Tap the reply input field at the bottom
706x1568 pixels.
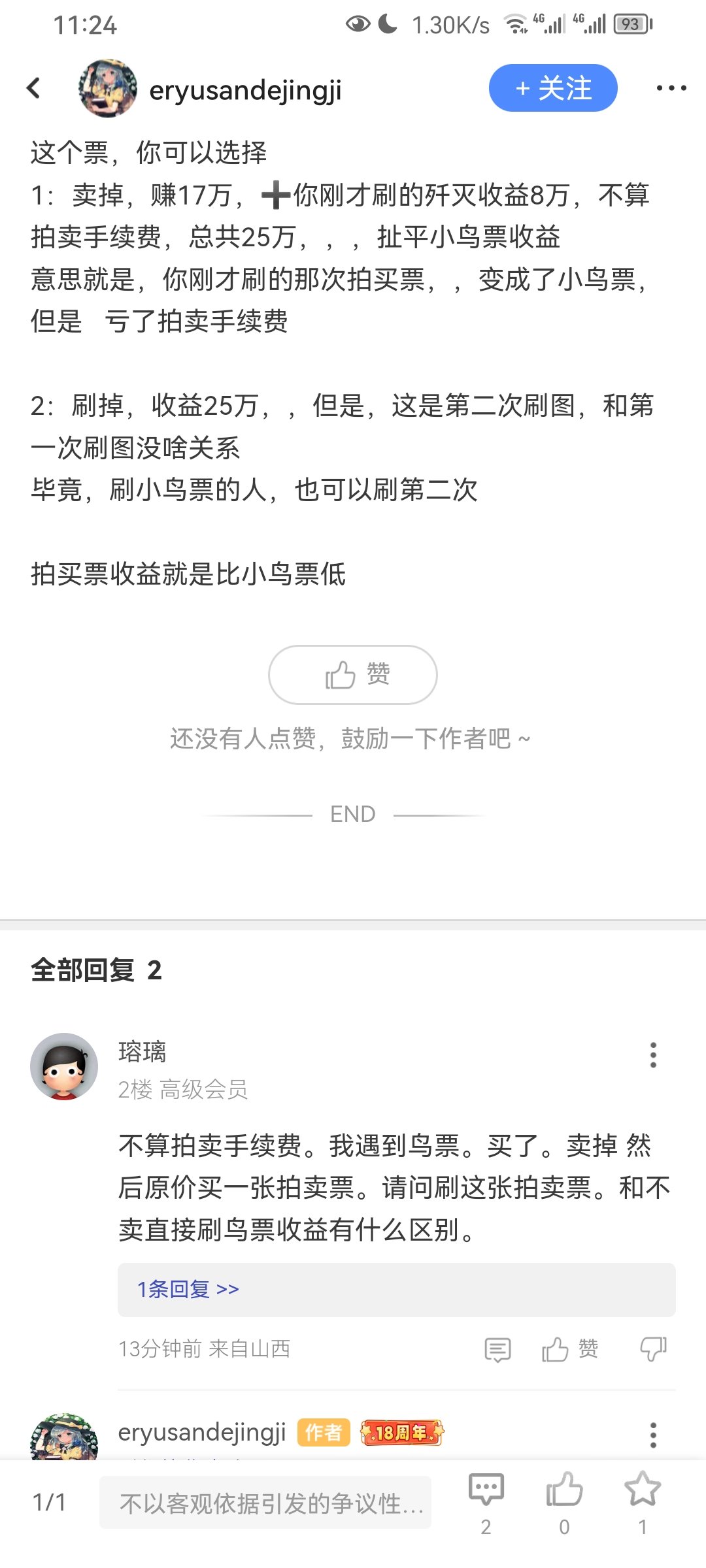click(265, 1503)
